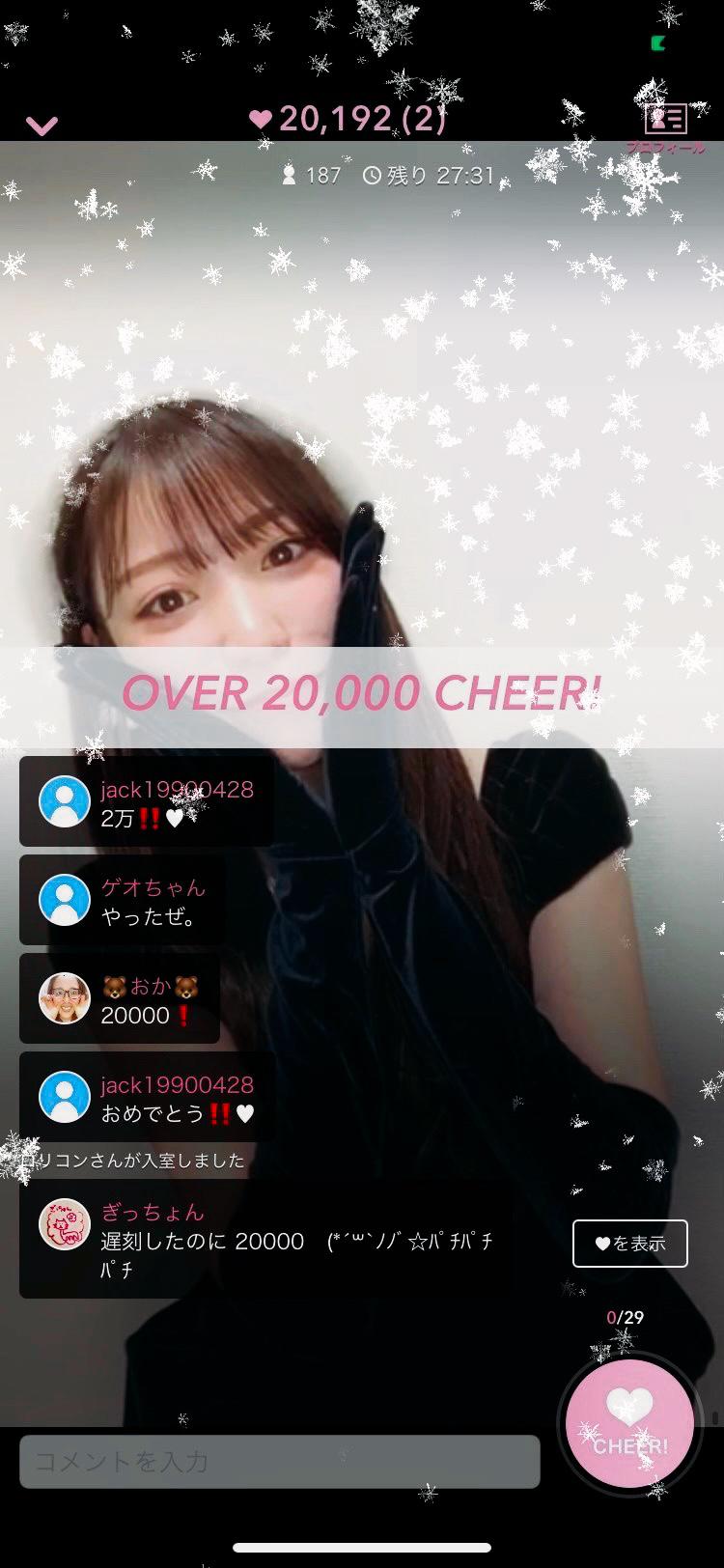Viewport: 724px width, 1568px height.
Task: Open the streamer's profile card icon
Action: pos(665,120)
